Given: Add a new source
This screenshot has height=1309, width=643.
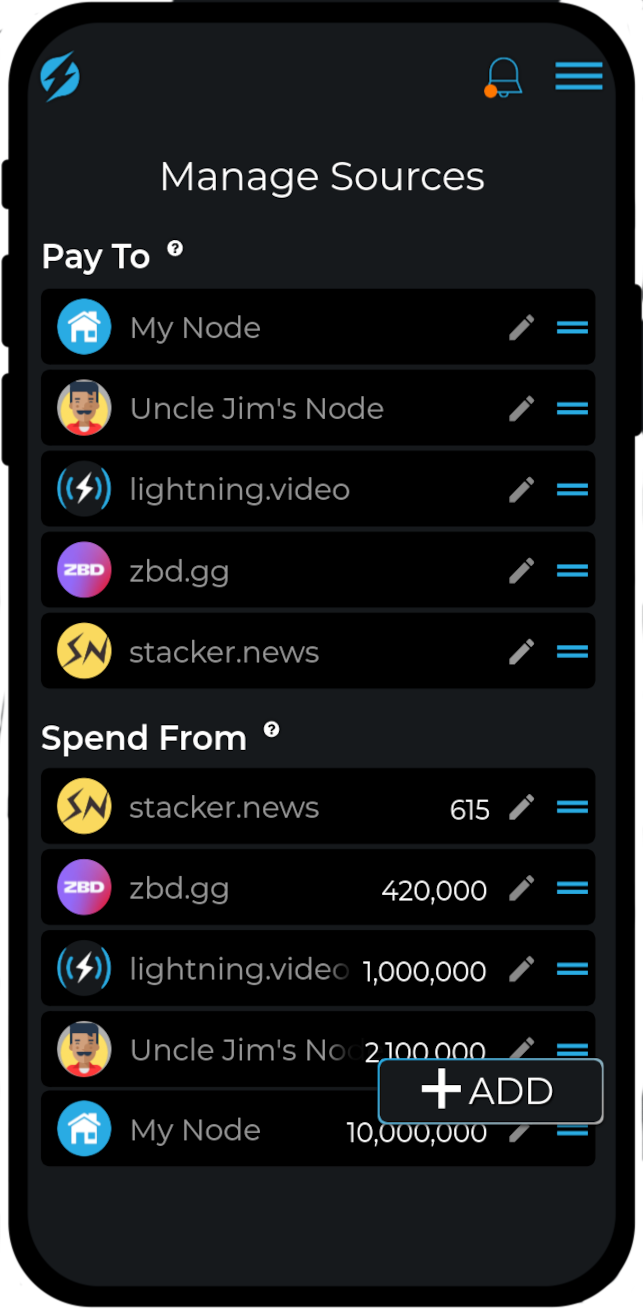Looking at the screenshot, I should (x=491, y=1091).
